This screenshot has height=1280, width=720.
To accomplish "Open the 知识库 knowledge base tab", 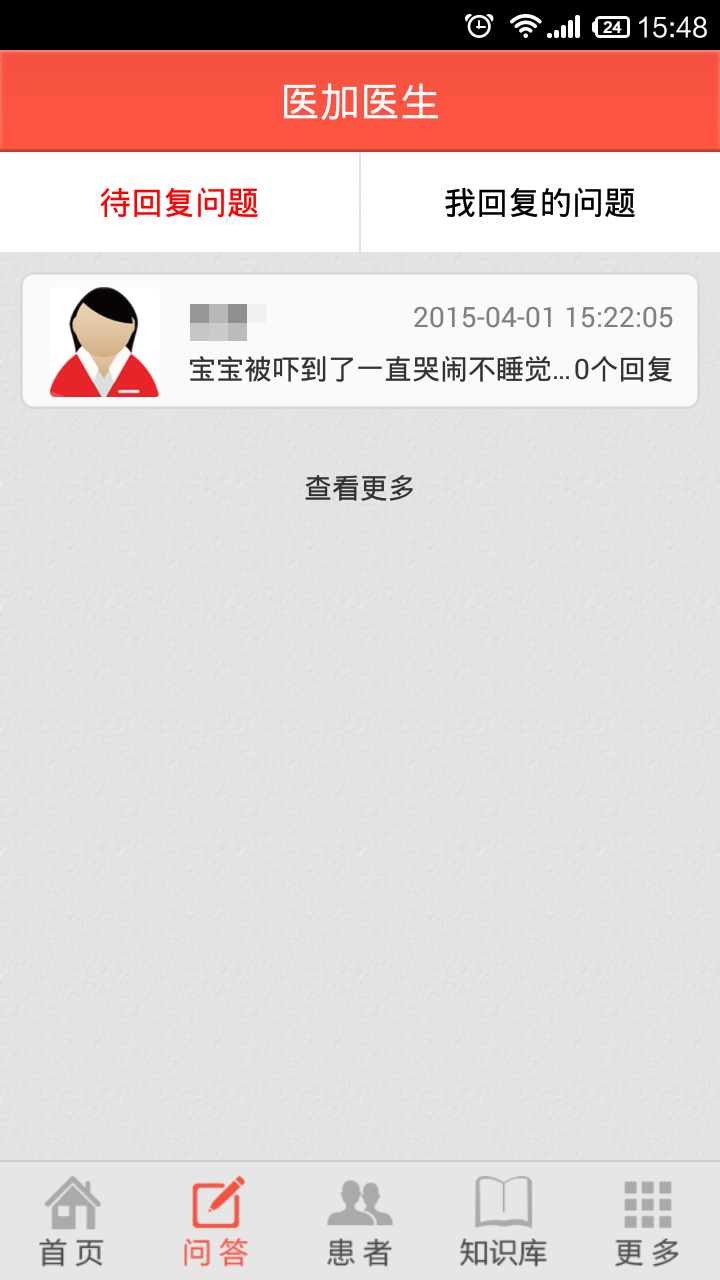I will tap(504, 1222).
